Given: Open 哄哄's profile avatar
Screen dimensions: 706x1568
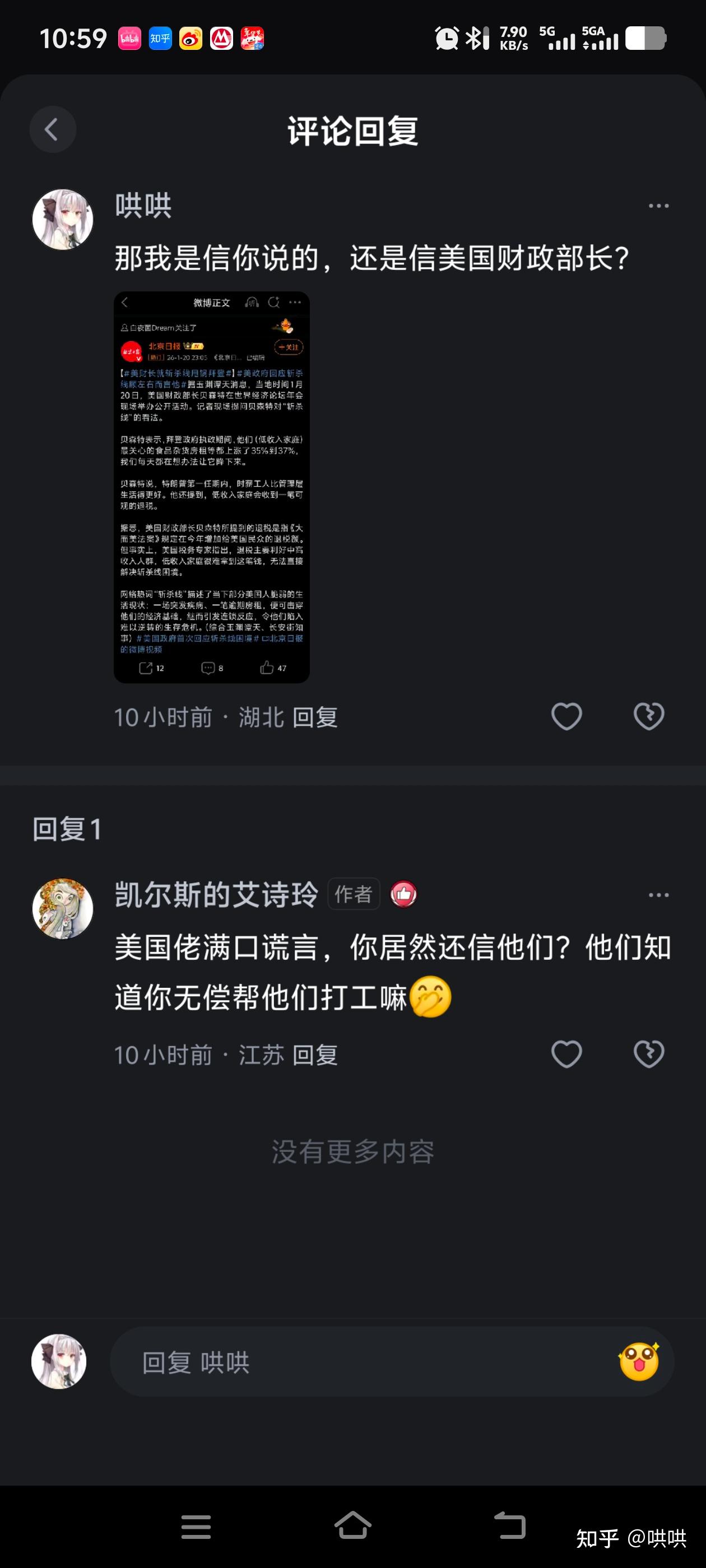Looking at the screenshot, I should [63, 219].
